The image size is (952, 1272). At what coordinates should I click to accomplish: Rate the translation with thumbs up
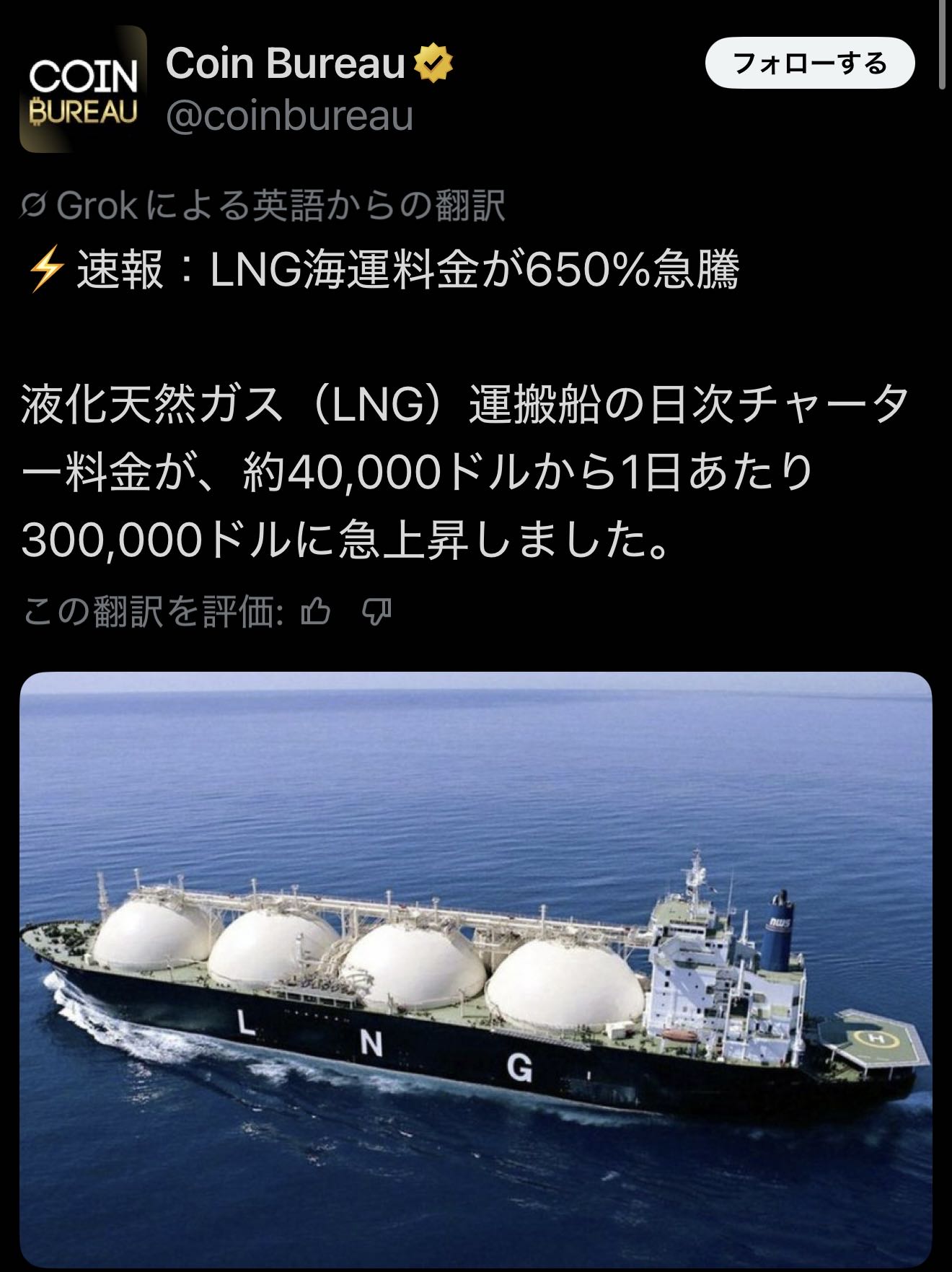pyautogui.click(x=316, y=613)
